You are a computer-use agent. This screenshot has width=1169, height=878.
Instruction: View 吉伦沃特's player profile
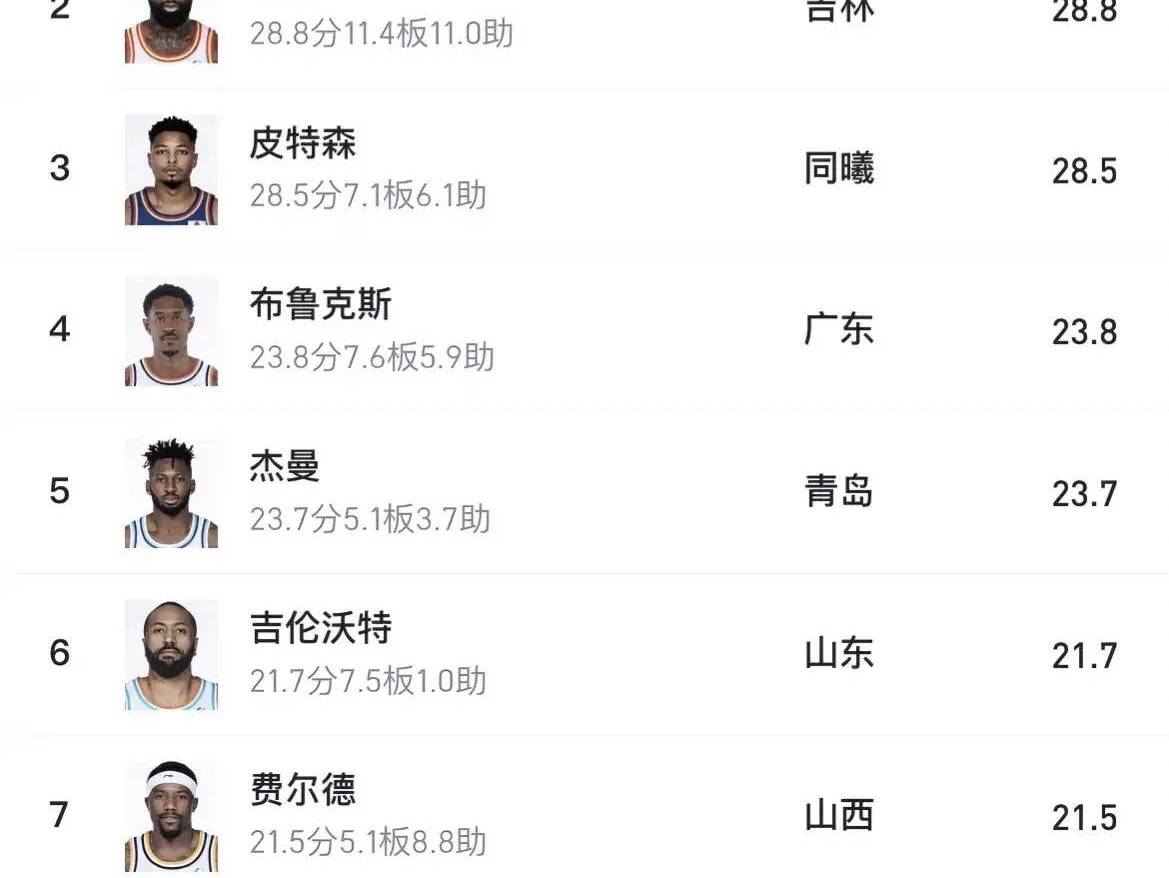point(320,630)
